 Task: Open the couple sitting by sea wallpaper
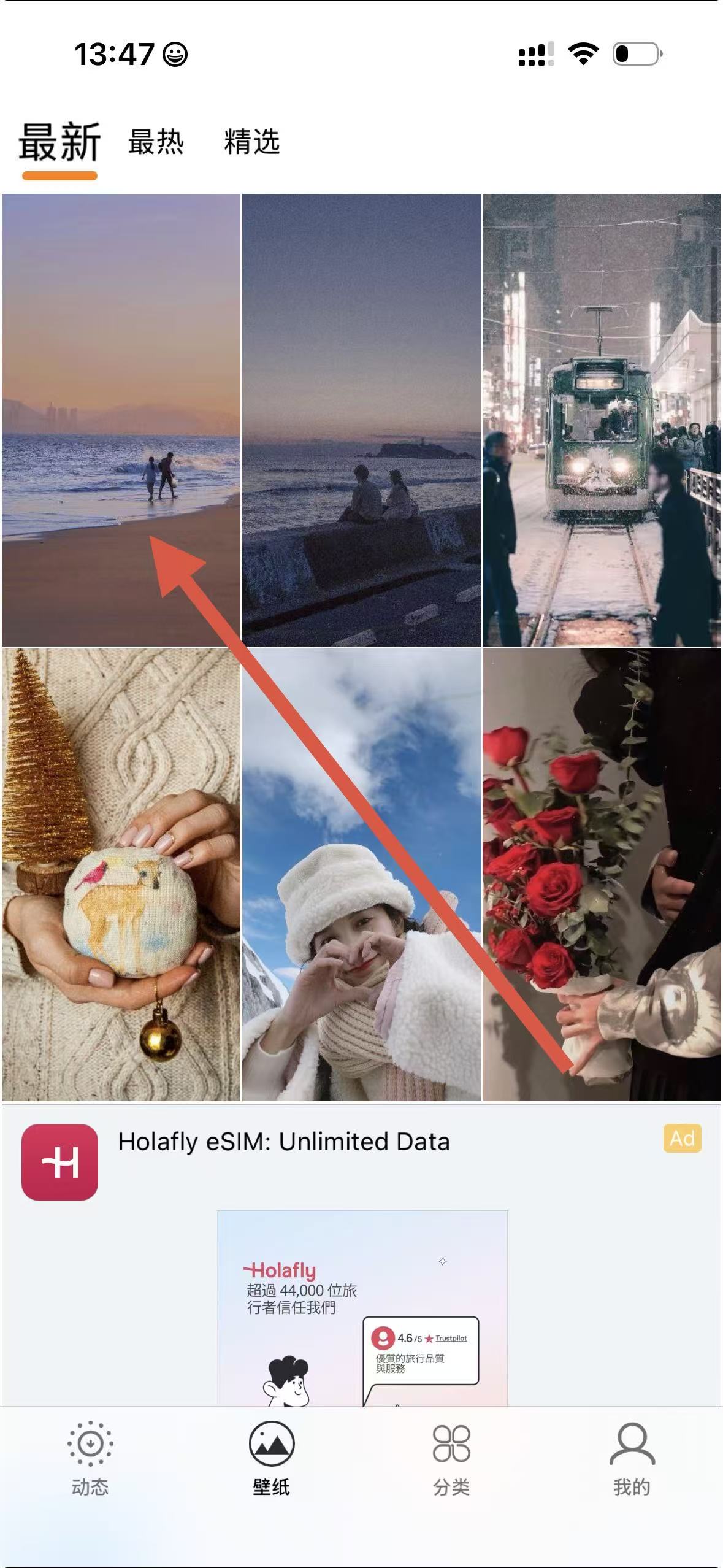click(x=361, y=420)
